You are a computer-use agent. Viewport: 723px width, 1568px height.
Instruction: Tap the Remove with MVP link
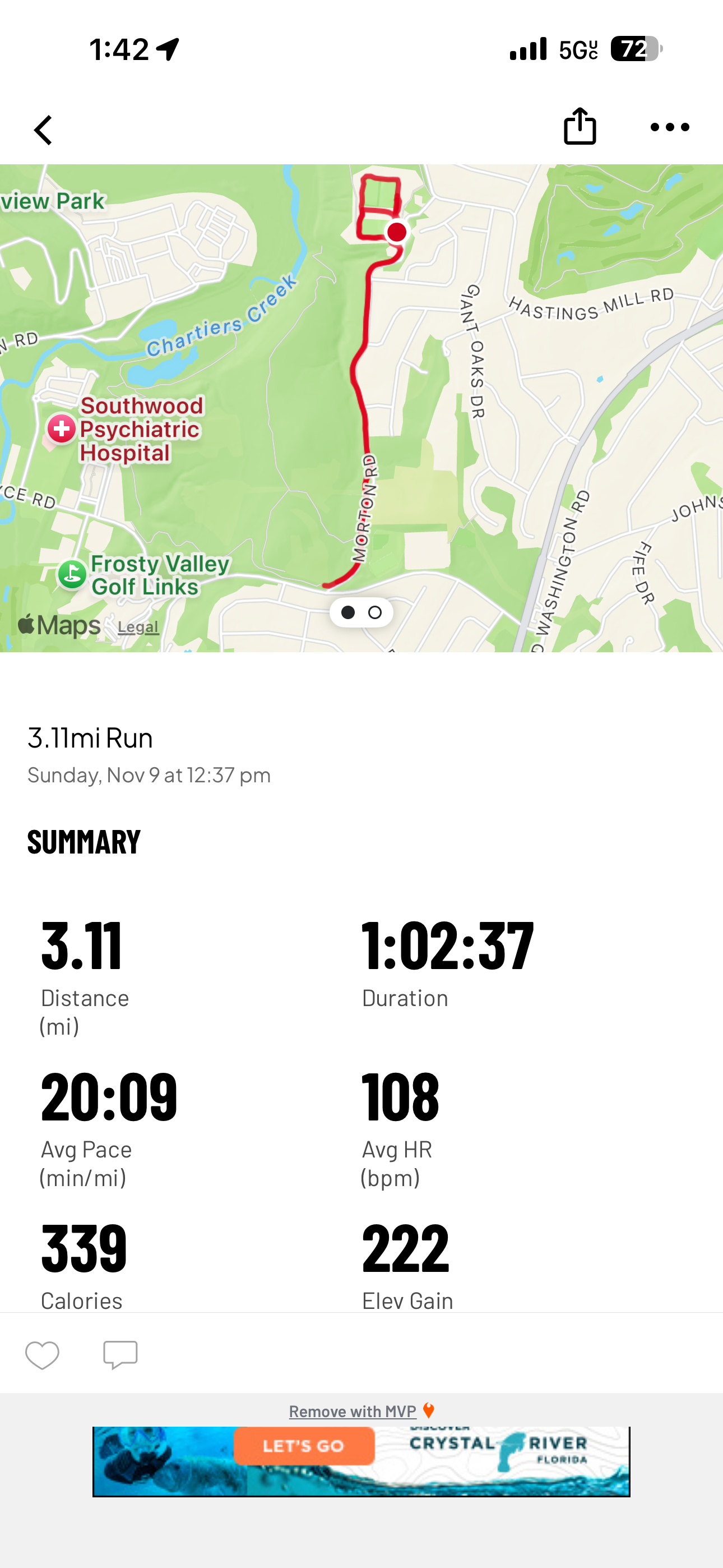[353, 1411]
